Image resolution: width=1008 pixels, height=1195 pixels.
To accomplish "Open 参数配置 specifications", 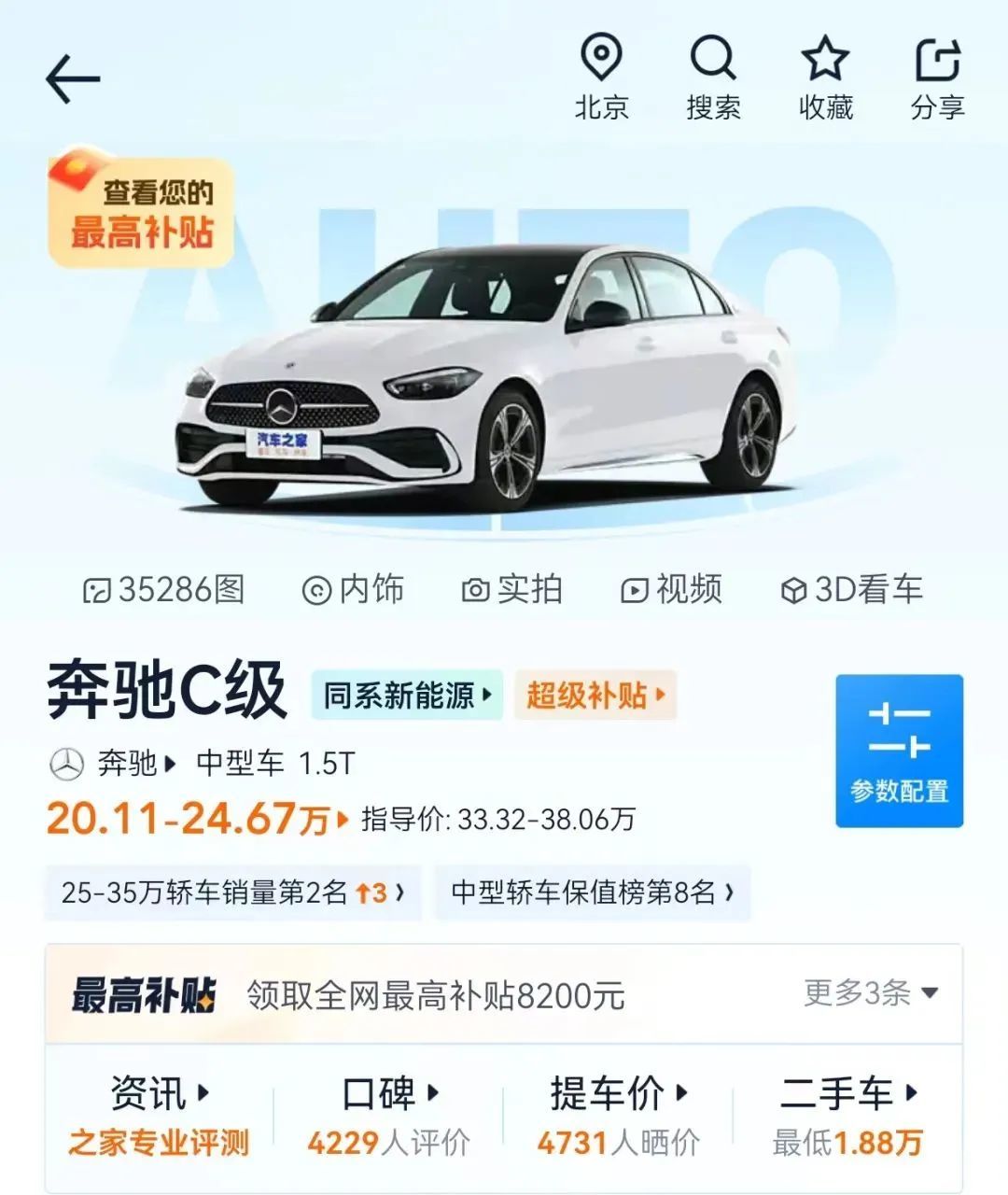I will 899,751.
